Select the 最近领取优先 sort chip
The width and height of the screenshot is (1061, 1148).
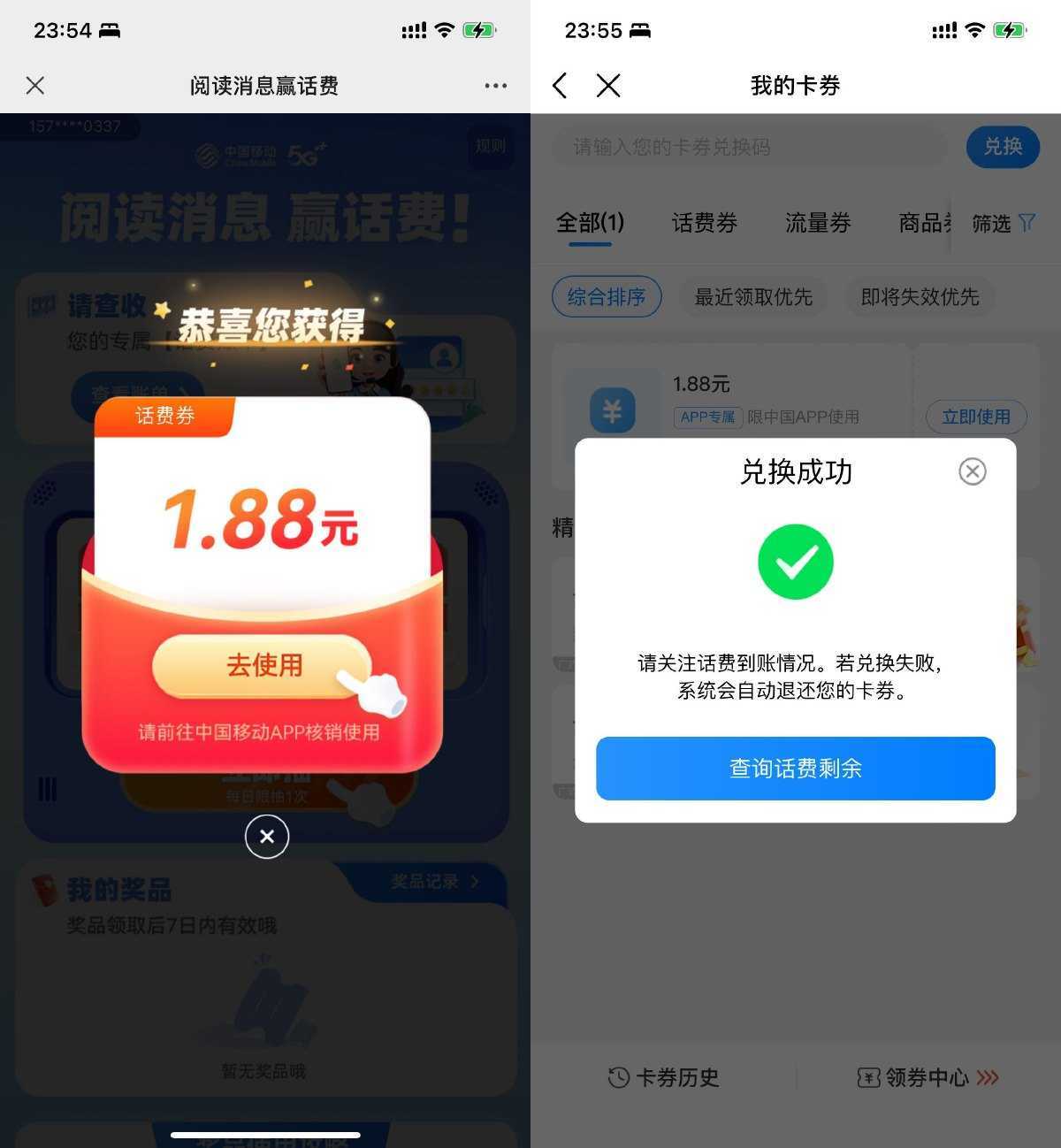click(x=752, y=297)
